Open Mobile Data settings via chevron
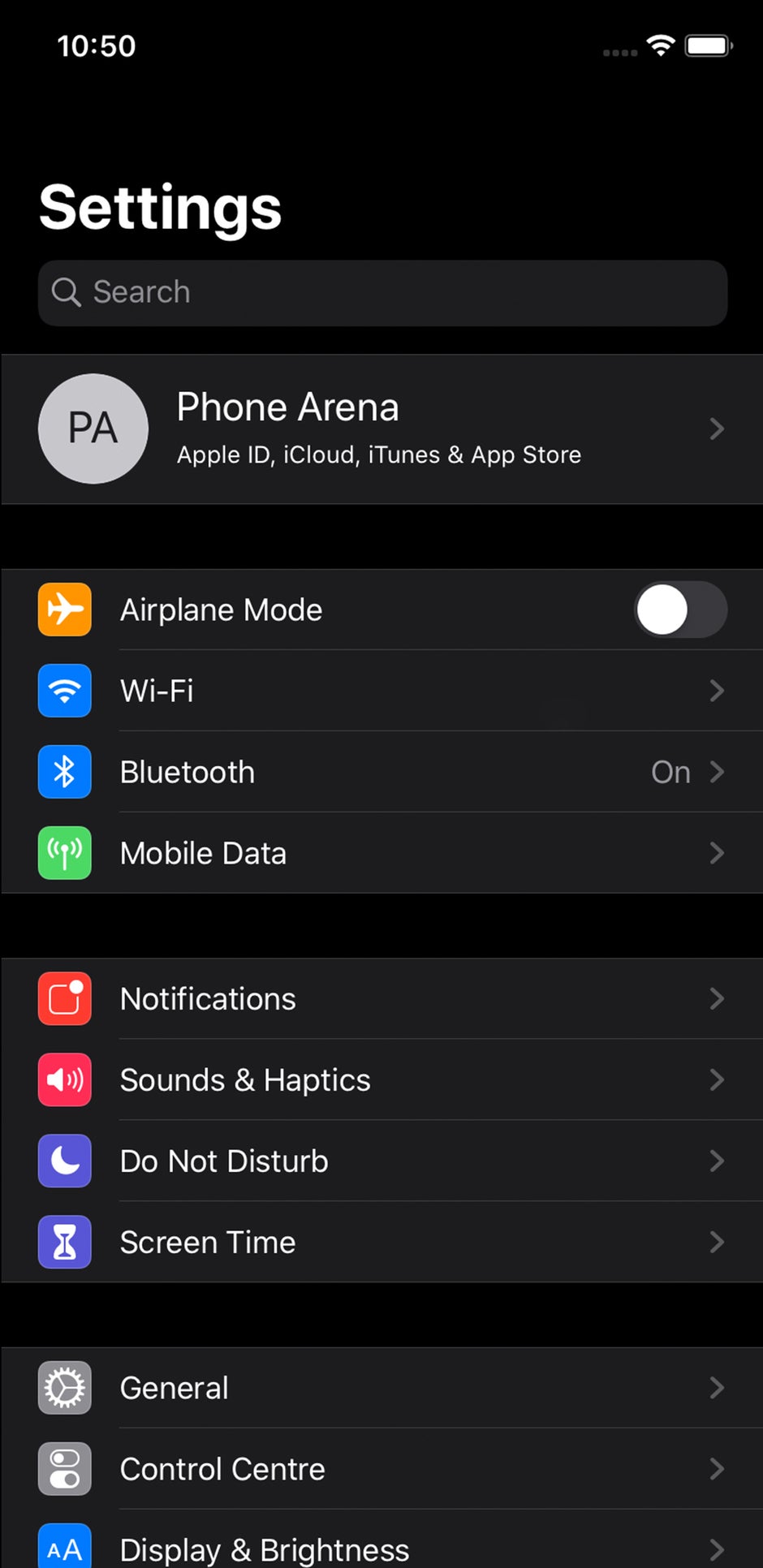The width and height of the screenshot is (763, 1568). click(717, 853)
